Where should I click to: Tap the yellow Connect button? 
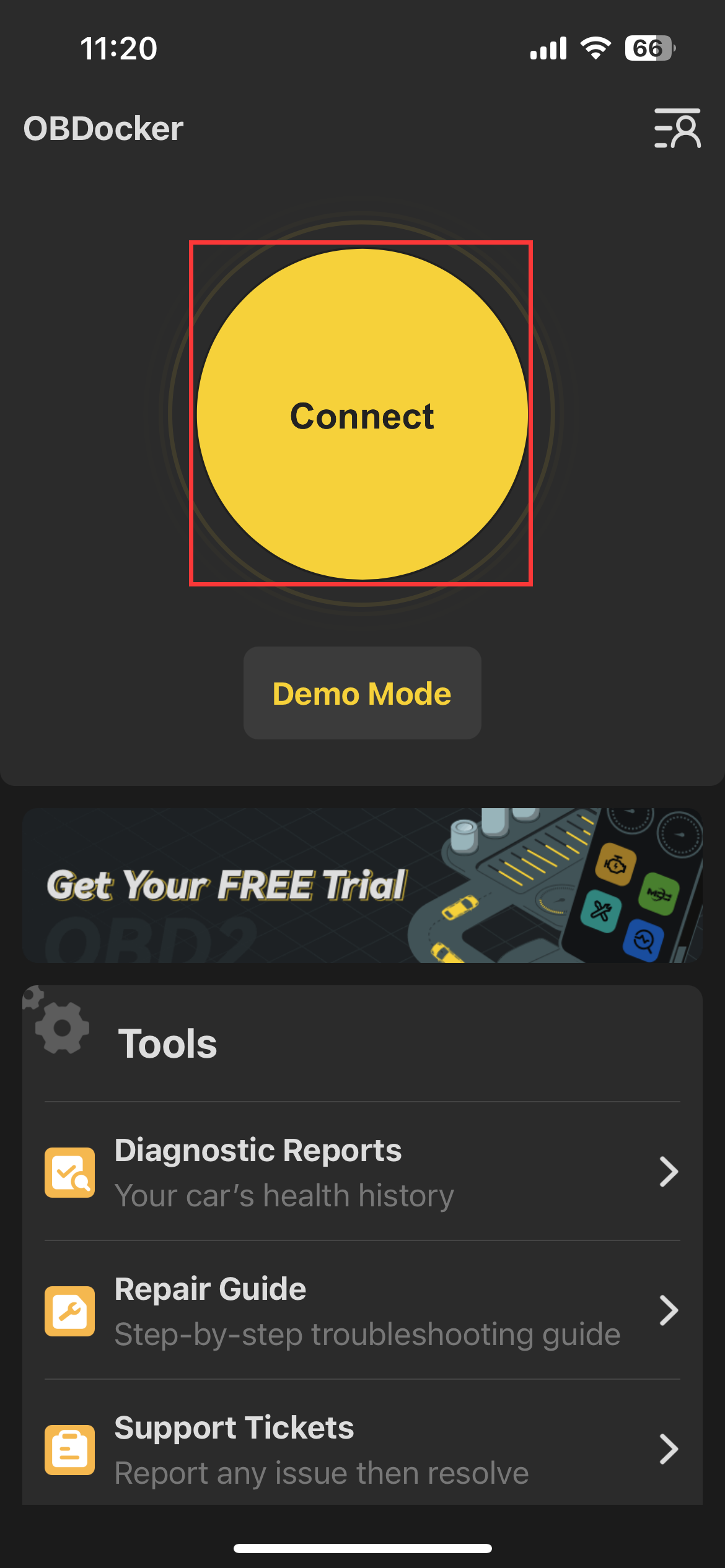(x=362, y=414)
